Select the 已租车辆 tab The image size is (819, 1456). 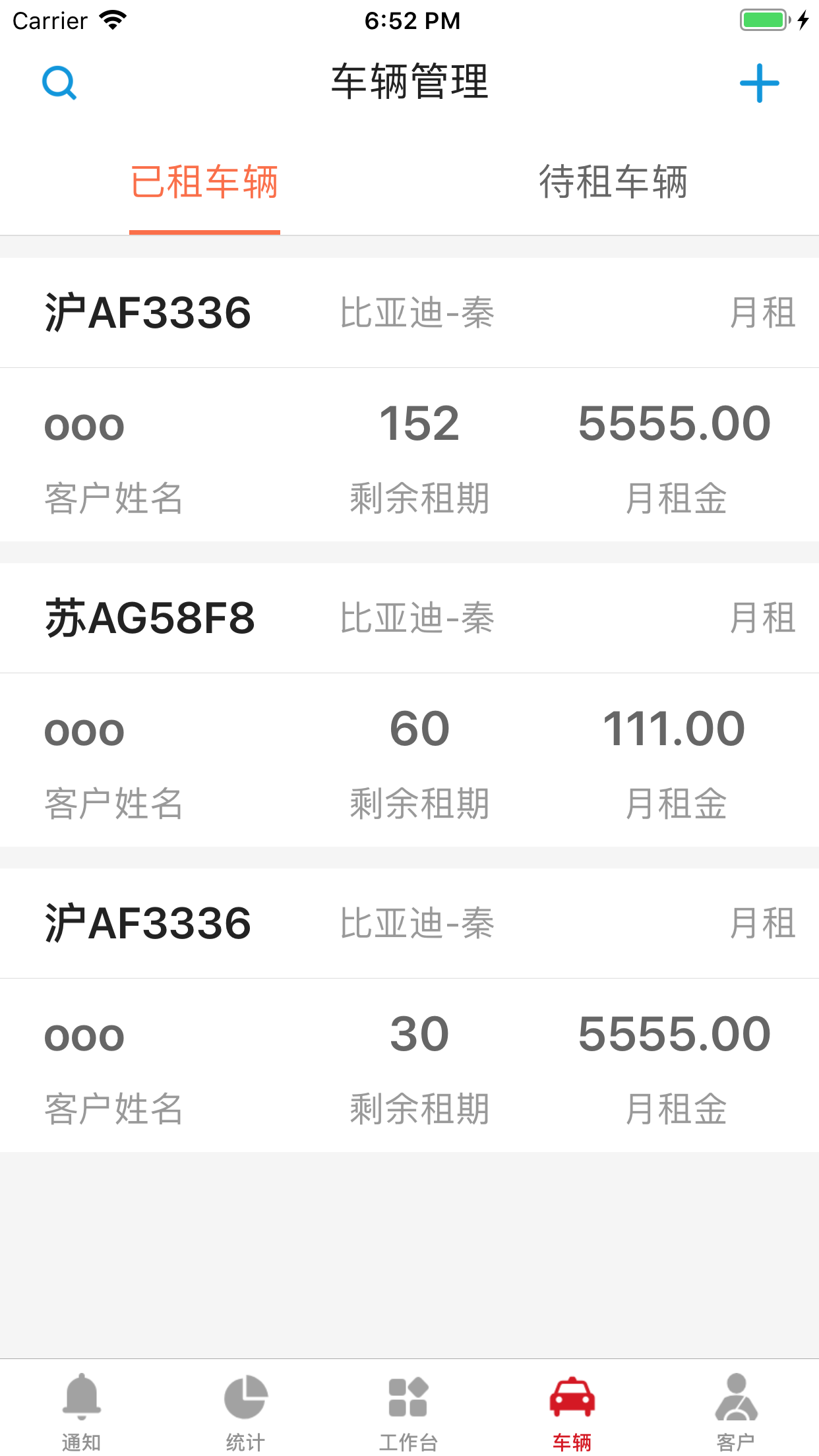coord(204,182)
